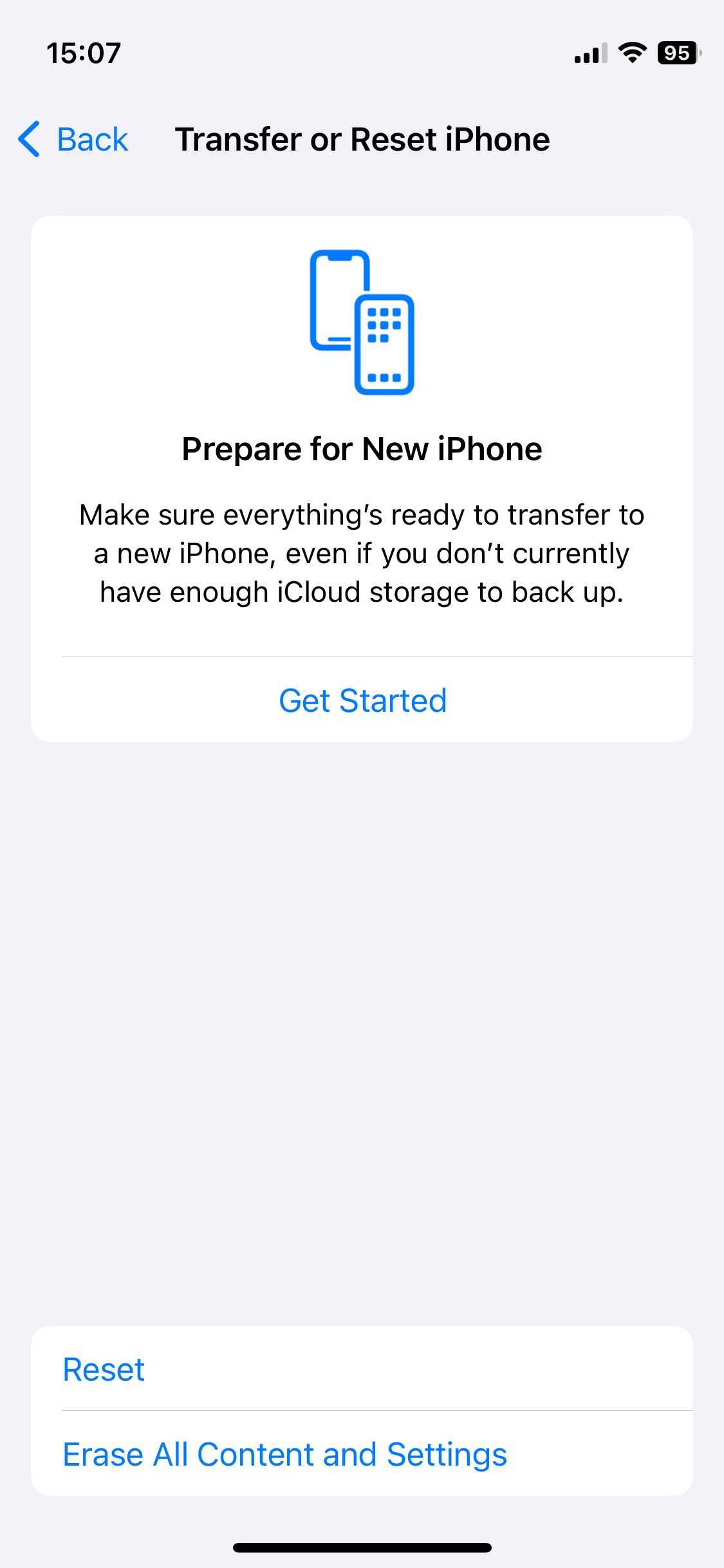Select Erase All Content and Settings
This screenshot has width=724, height=1568.
tap(284, 1454)
